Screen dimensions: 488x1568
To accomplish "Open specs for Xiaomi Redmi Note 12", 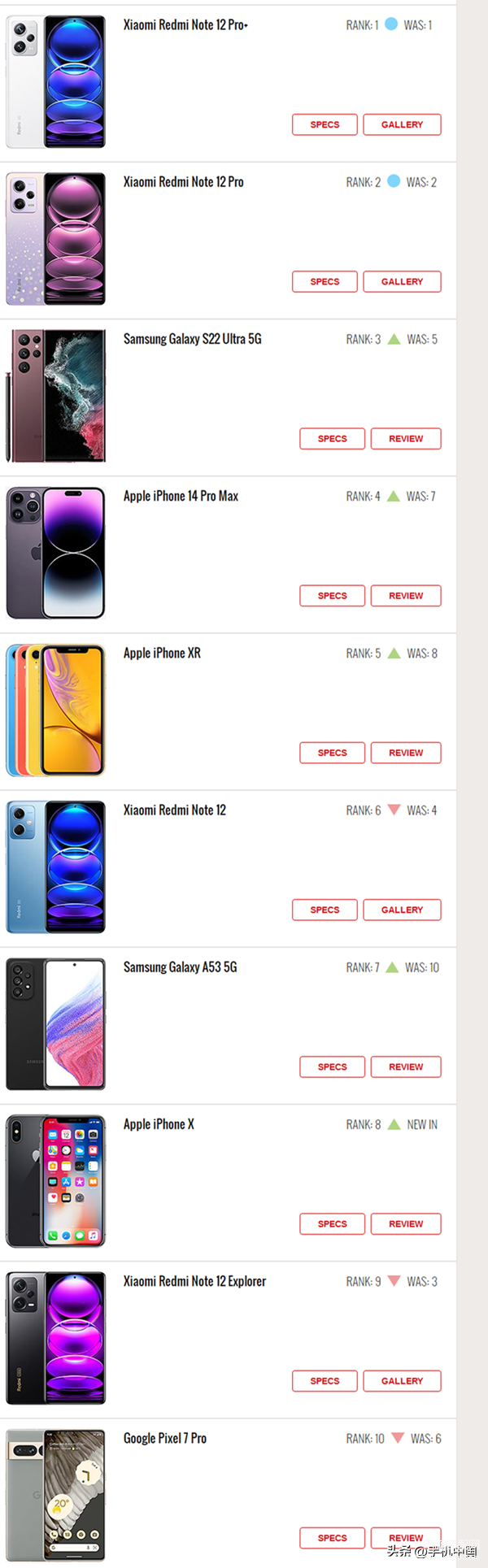I will click(325, 910).
